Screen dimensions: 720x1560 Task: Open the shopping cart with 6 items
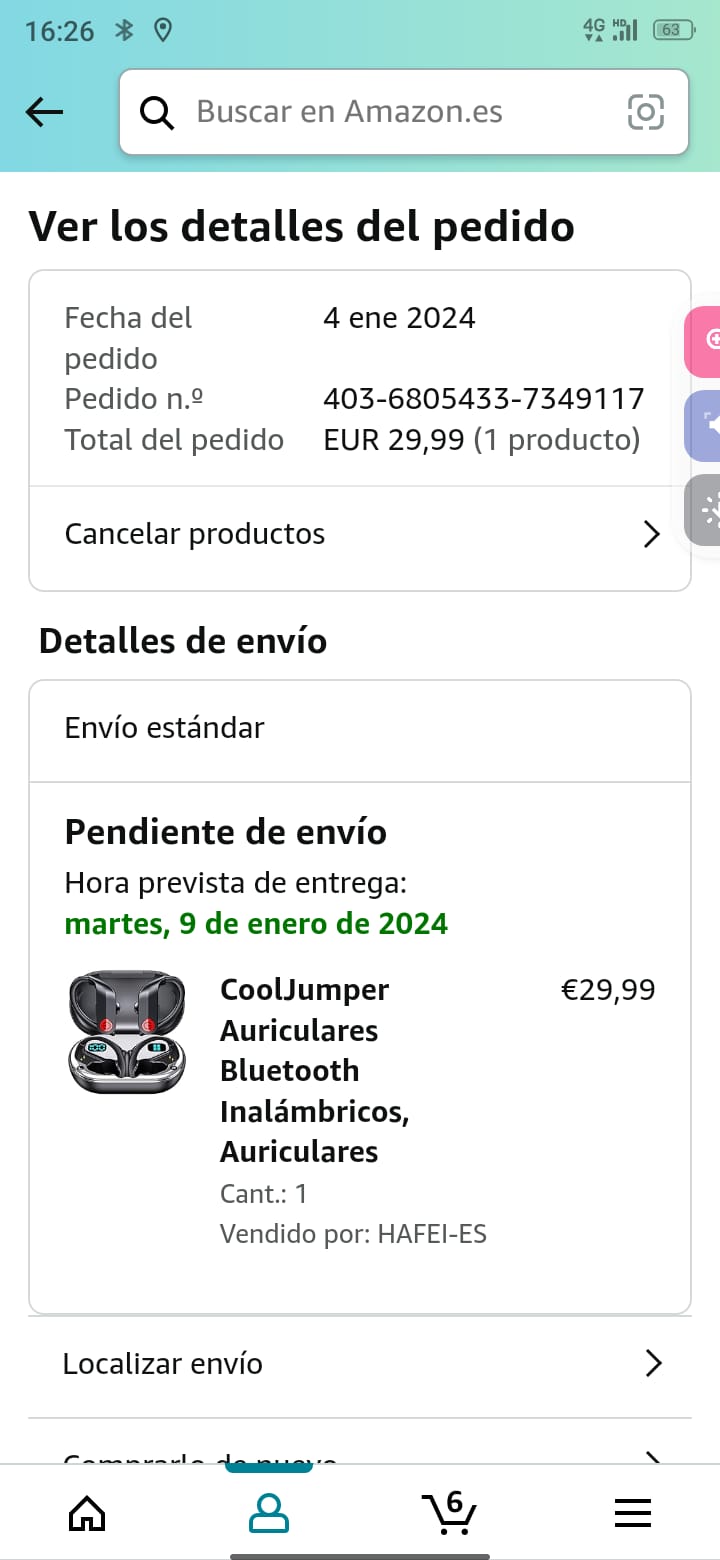pos(449,1512)
